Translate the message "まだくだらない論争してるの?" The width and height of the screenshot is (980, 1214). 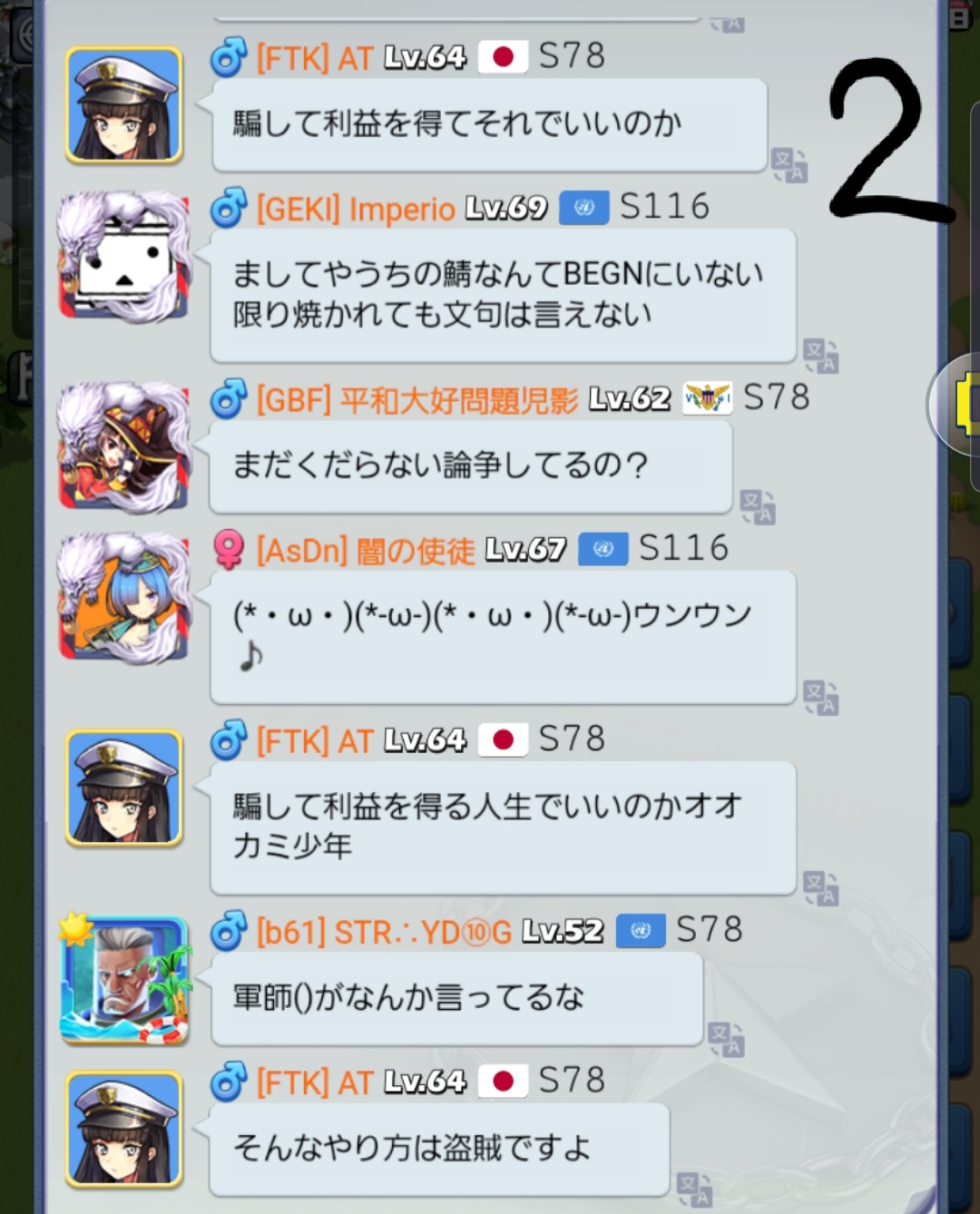point(757,506)
